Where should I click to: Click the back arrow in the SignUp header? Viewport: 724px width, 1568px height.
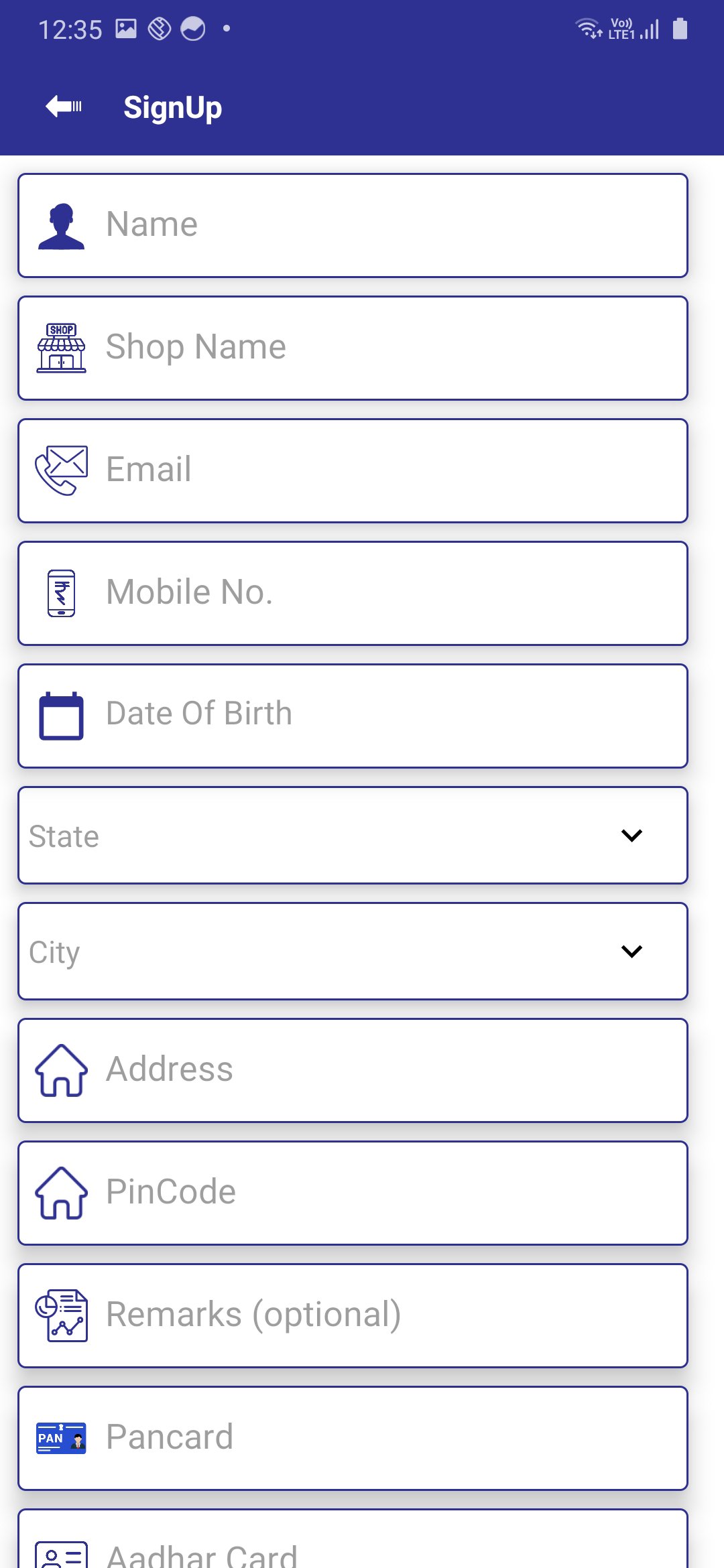coord(62,106)
